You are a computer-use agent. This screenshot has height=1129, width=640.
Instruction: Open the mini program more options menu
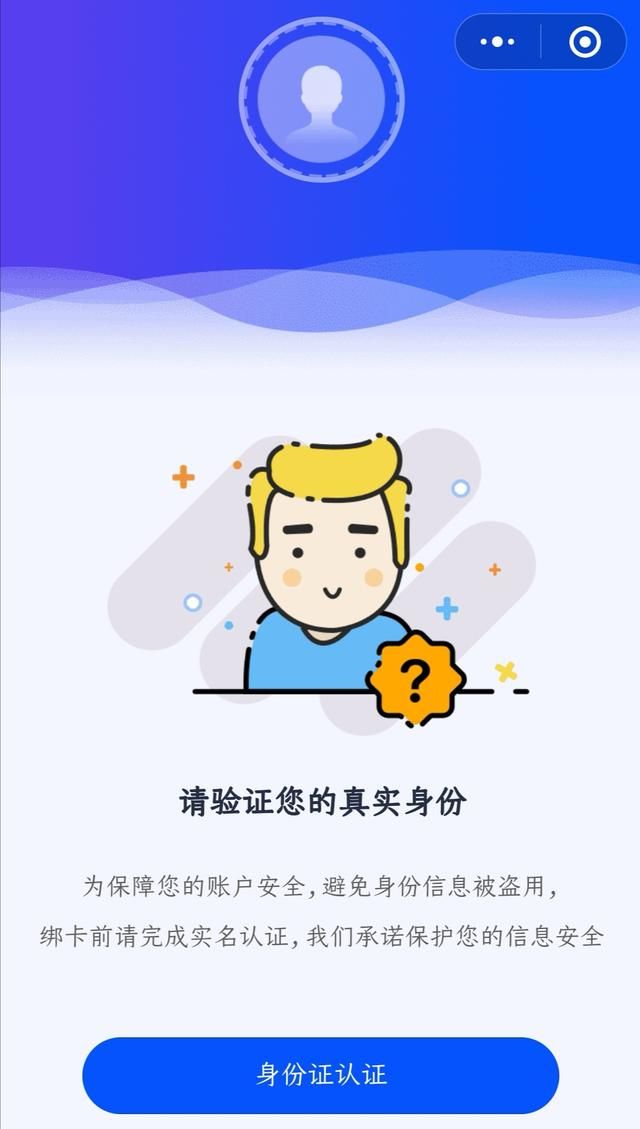(498, 42)
